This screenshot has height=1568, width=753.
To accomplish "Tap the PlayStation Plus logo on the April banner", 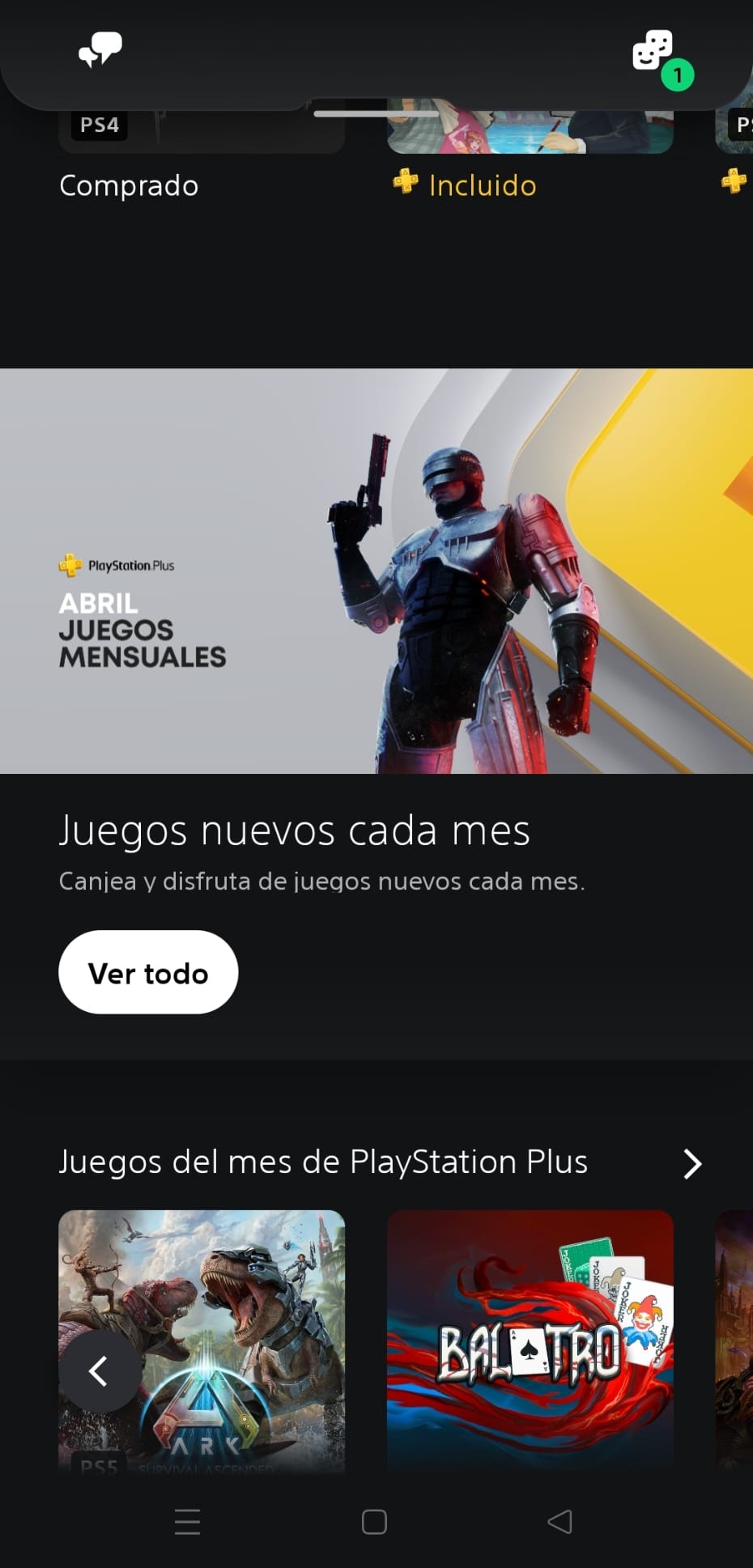I will pyautogui.click(x=70, y=564).
